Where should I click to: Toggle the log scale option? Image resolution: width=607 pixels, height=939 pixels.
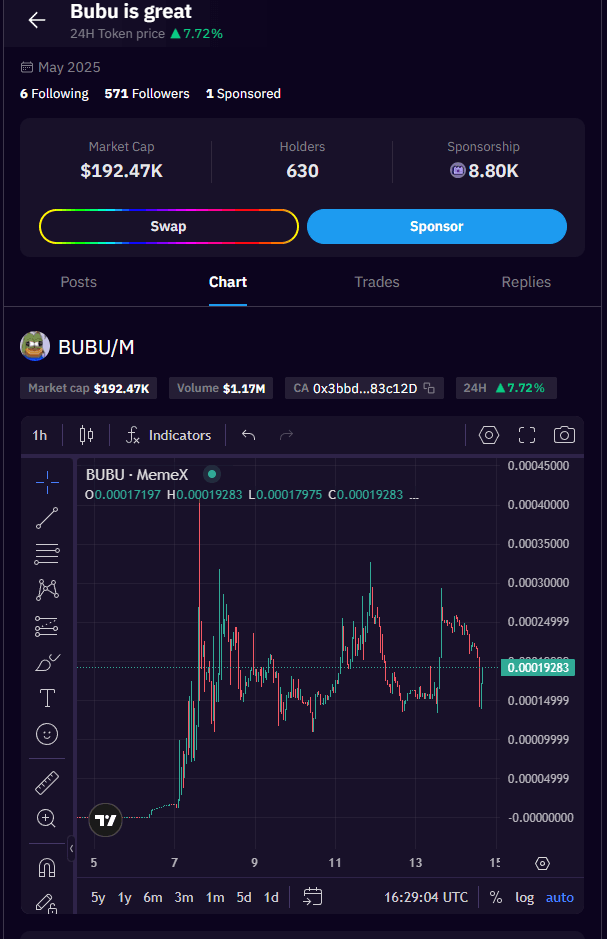(525, 897)
